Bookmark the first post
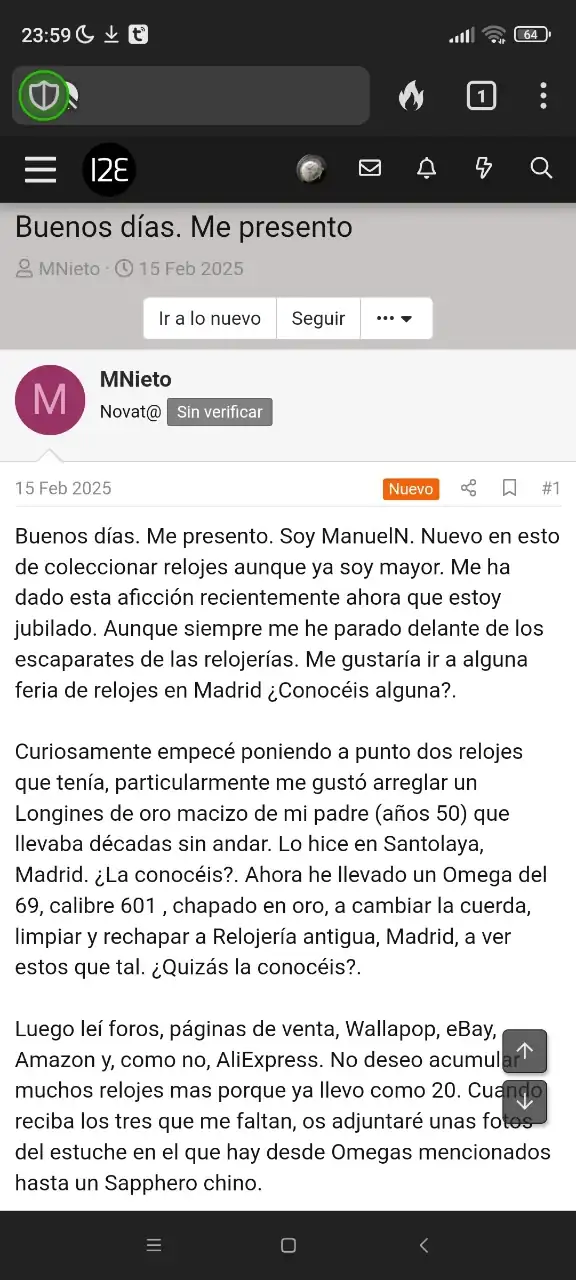The image size is (576, 1280). tap(509, 488)
